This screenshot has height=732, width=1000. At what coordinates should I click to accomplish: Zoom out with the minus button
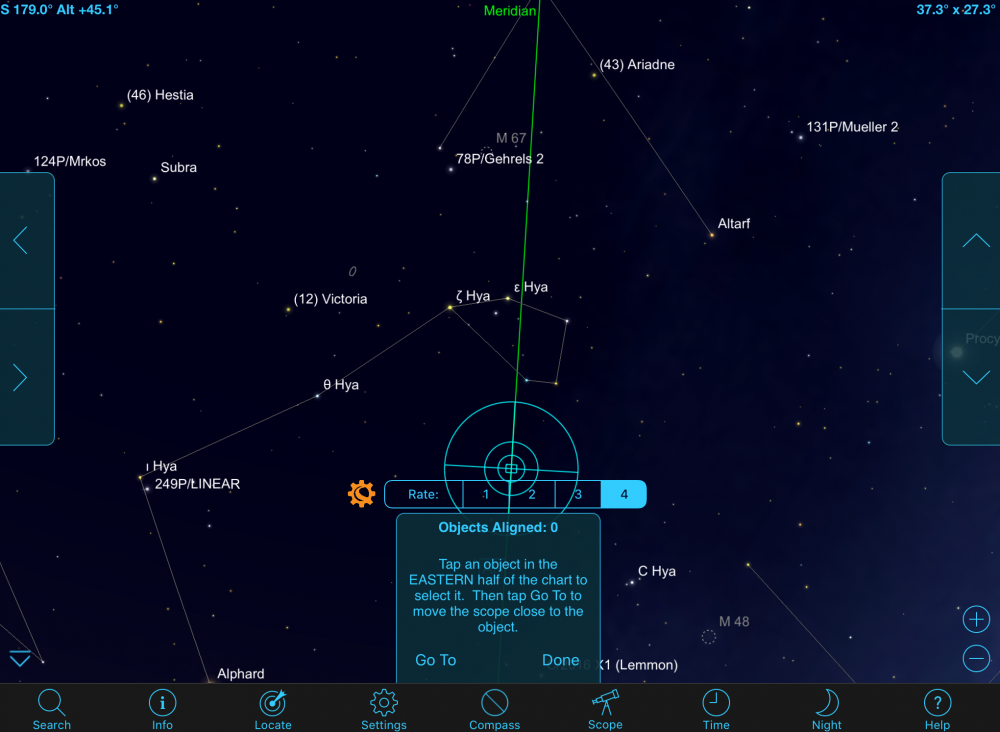click(x=976, y=658)
